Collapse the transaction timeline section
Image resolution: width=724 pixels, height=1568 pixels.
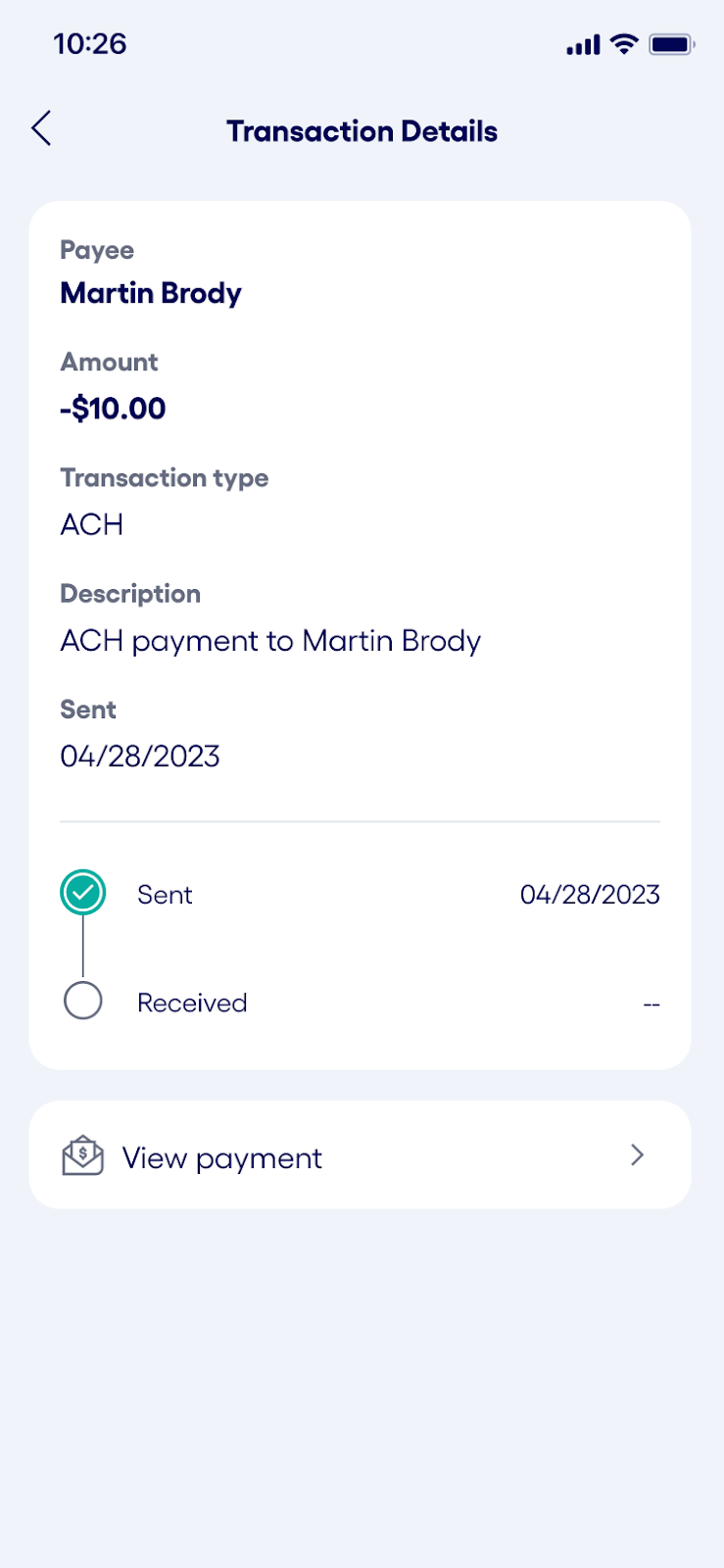(360, 946)
